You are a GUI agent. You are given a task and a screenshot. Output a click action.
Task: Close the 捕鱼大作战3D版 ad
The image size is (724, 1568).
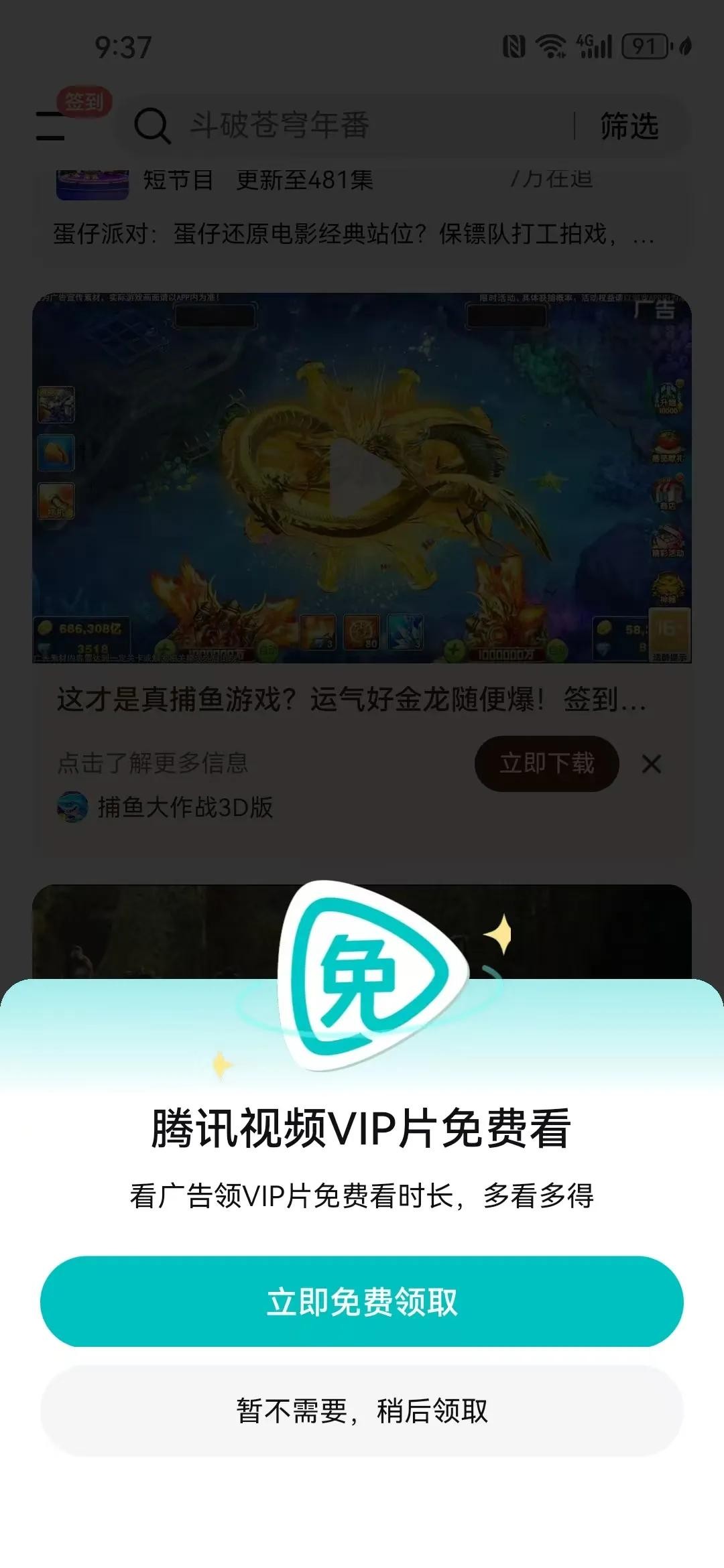click(x=652, y=764)
